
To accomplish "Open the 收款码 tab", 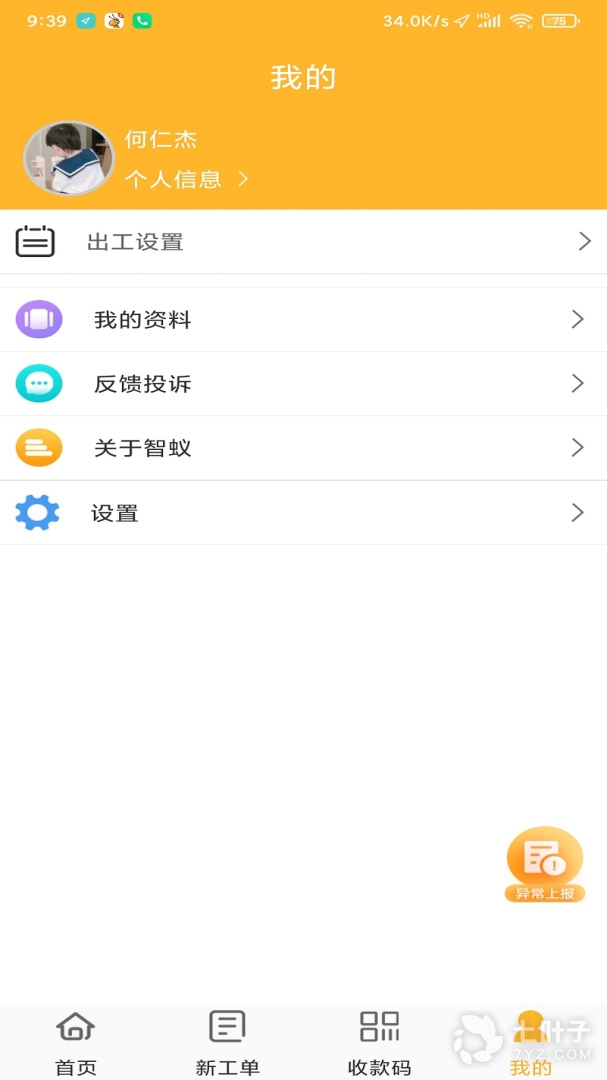I will pyautogui.click(x=379, y=1042).
